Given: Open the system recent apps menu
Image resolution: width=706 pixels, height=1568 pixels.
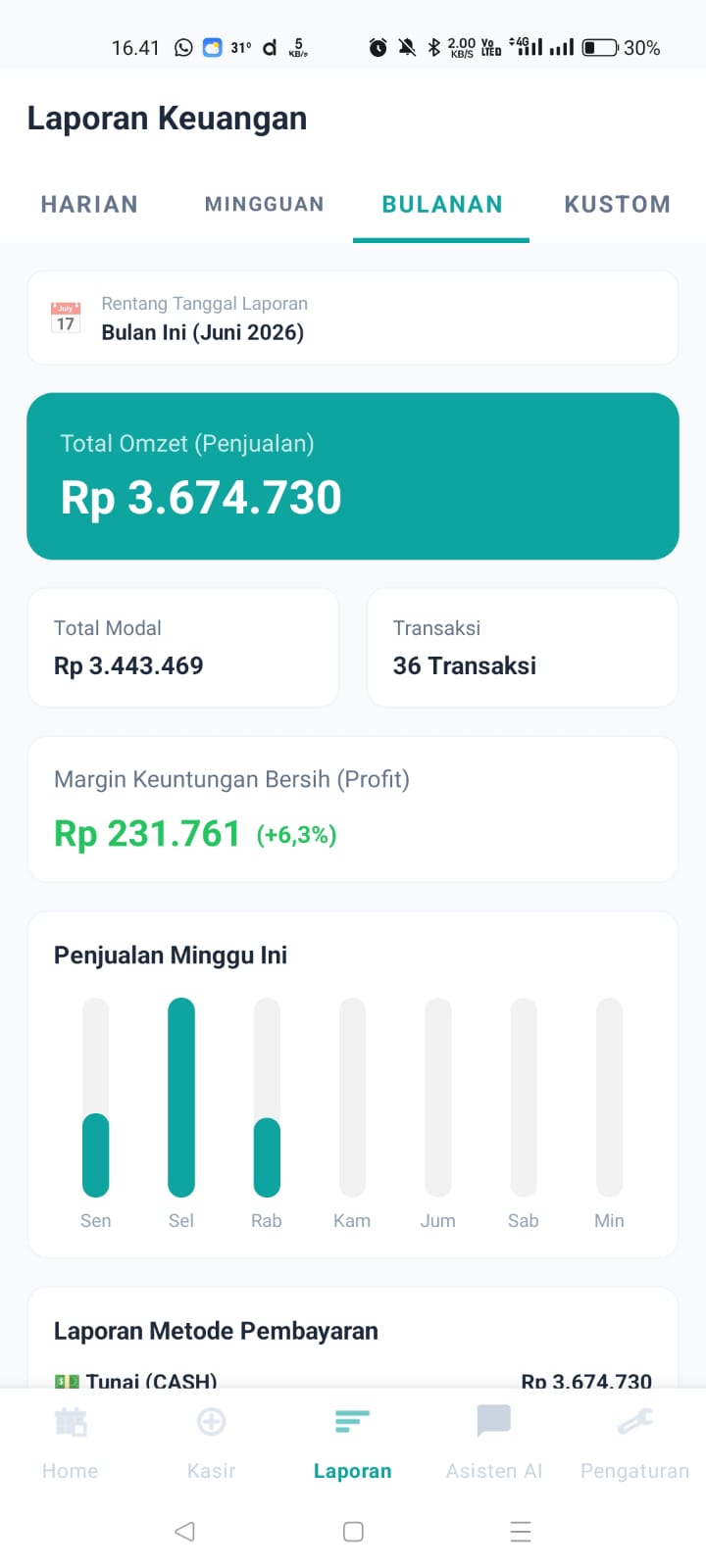Looking at the screenshot, I should [521, 1532].
